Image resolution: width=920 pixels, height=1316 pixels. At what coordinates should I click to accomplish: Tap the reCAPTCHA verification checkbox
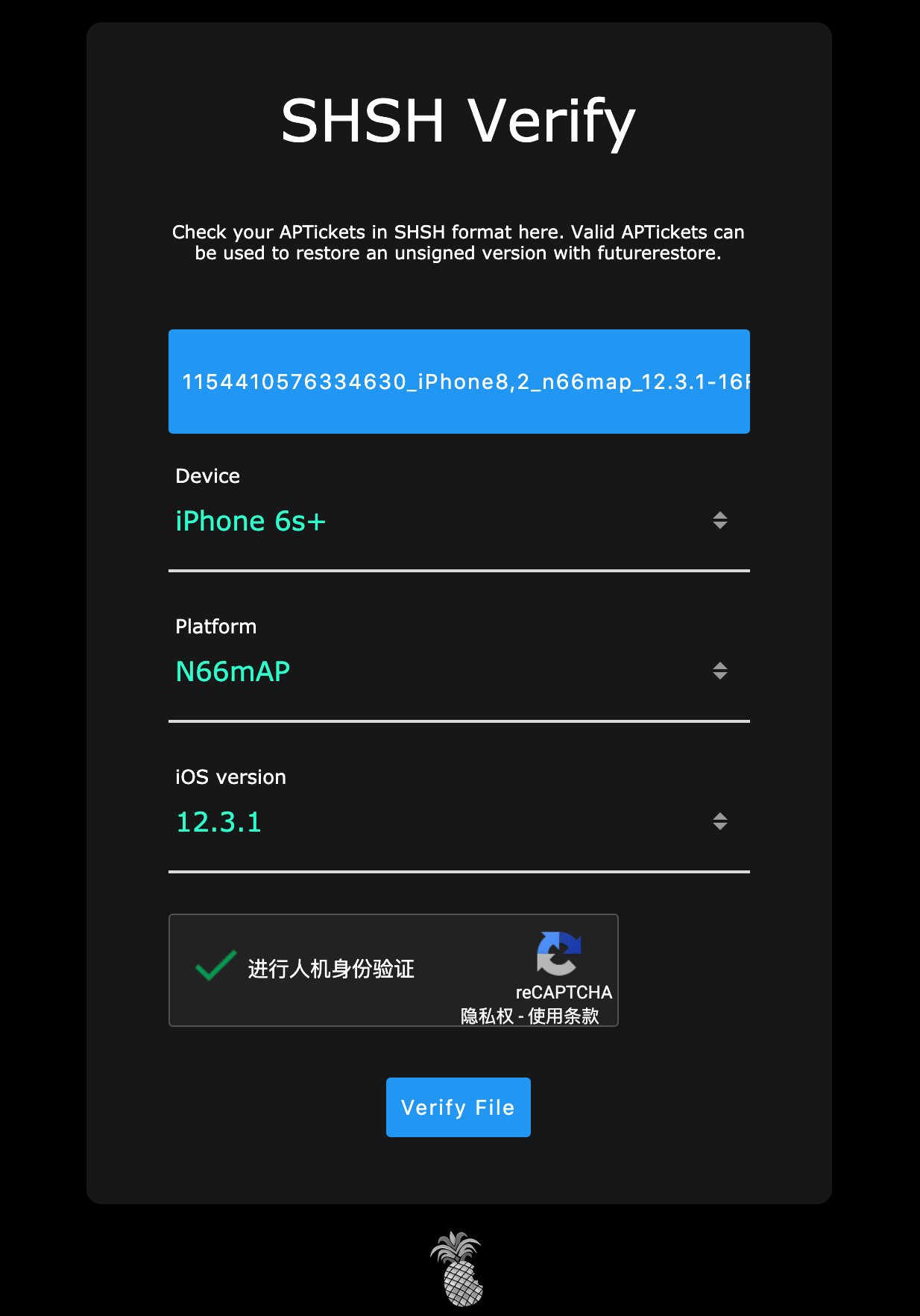click(216, 967)
